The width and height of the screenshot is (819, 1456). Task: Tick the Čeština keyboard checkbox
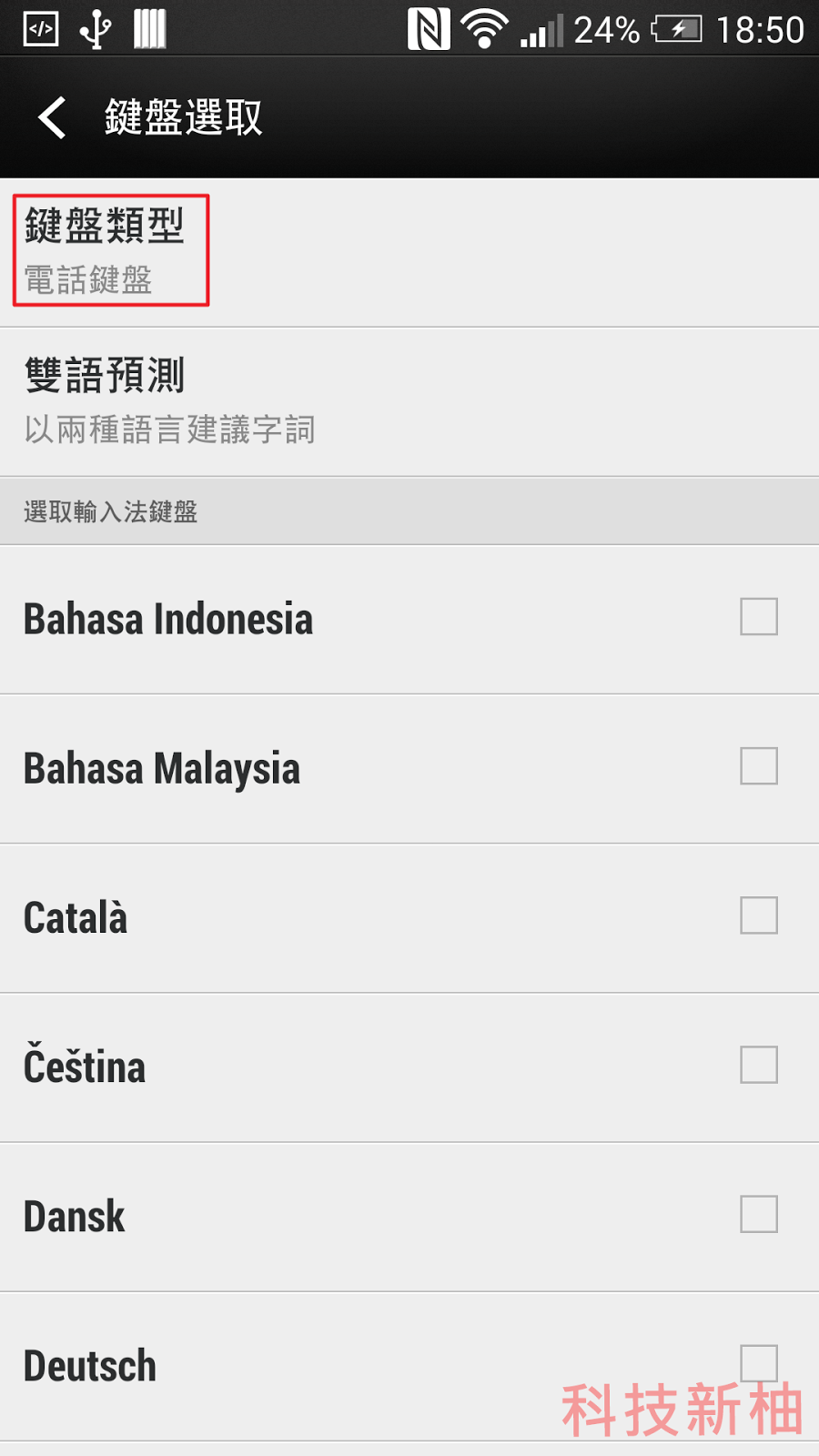pos(758,1065)
